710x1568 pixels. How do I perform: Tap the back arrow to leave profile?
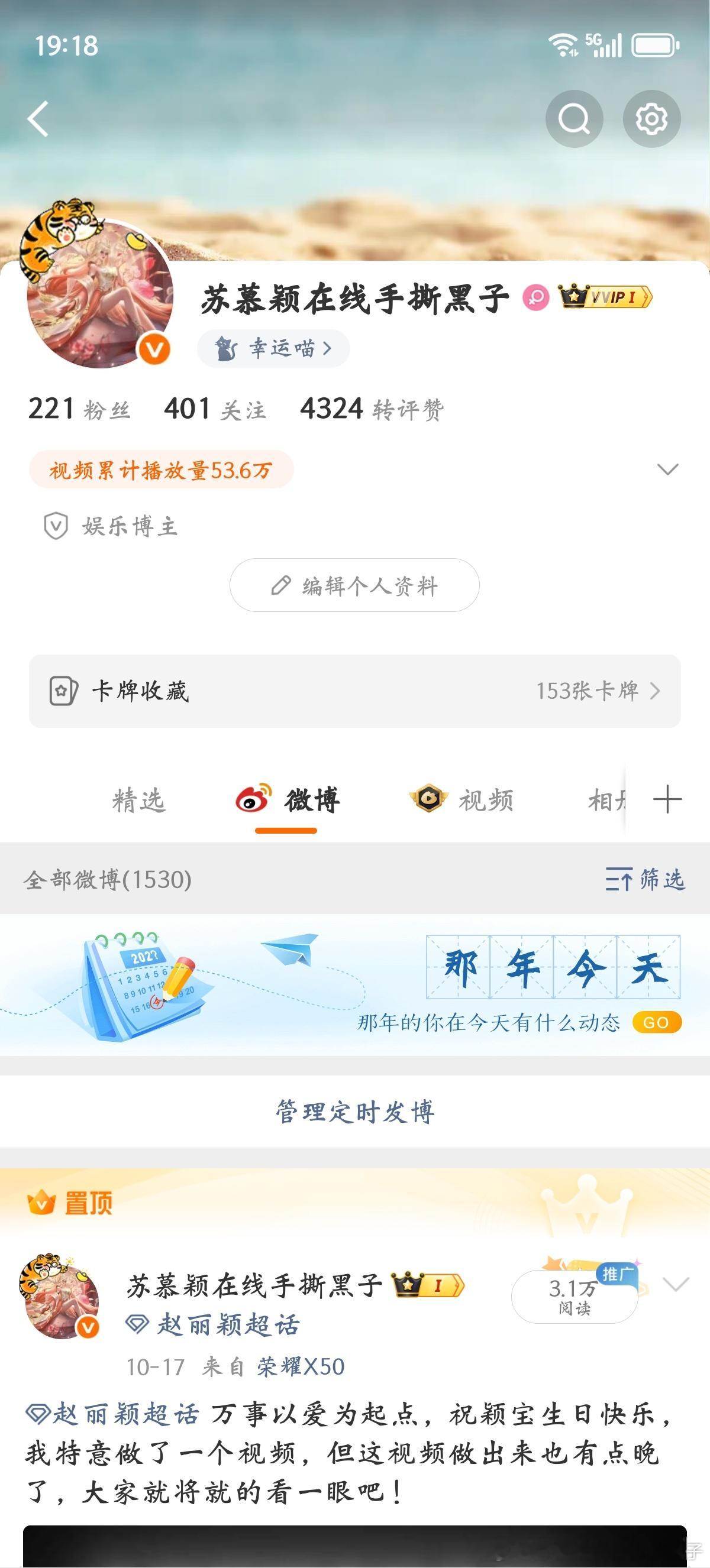coord(38,119)
